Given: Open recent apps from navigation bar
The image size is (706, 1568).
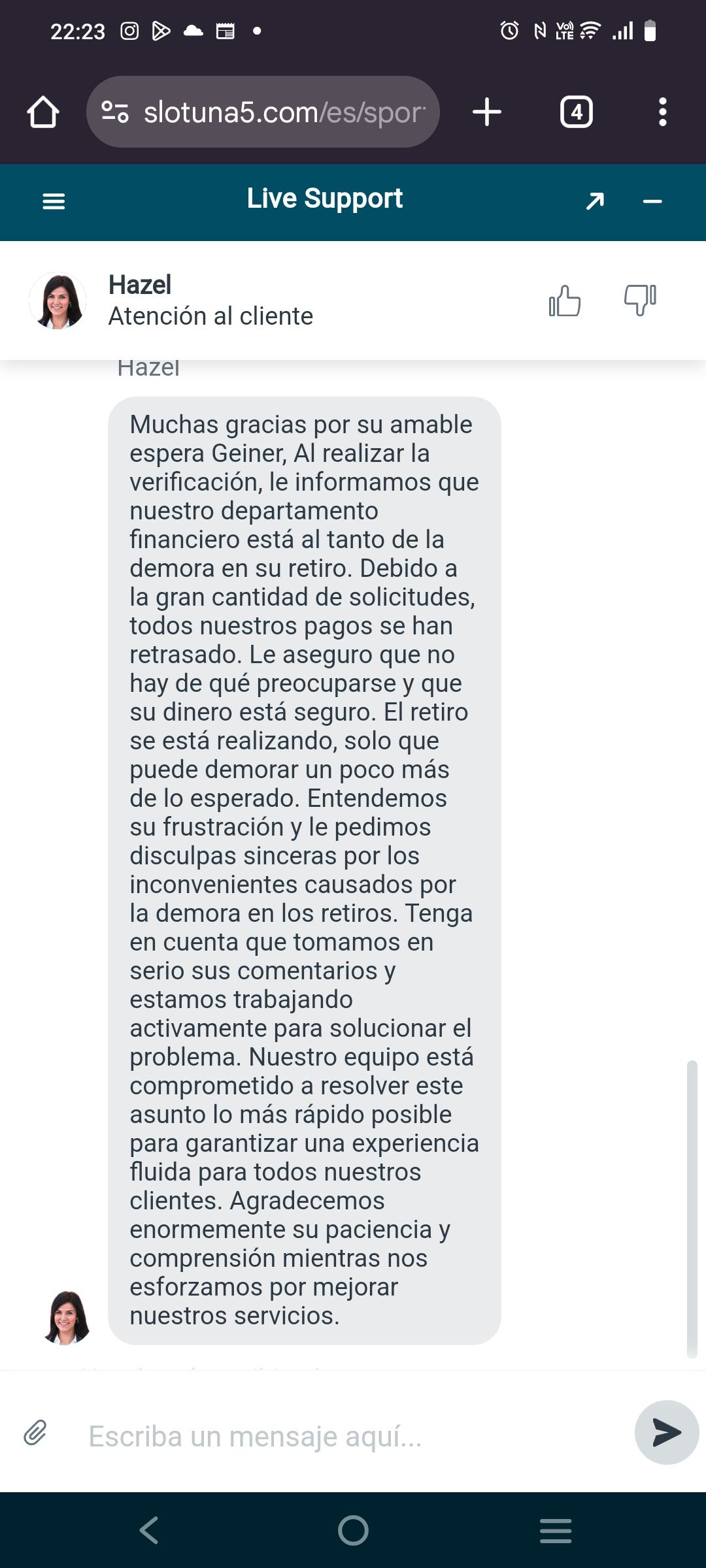Looking at the screenshot, I should 556,1530.
